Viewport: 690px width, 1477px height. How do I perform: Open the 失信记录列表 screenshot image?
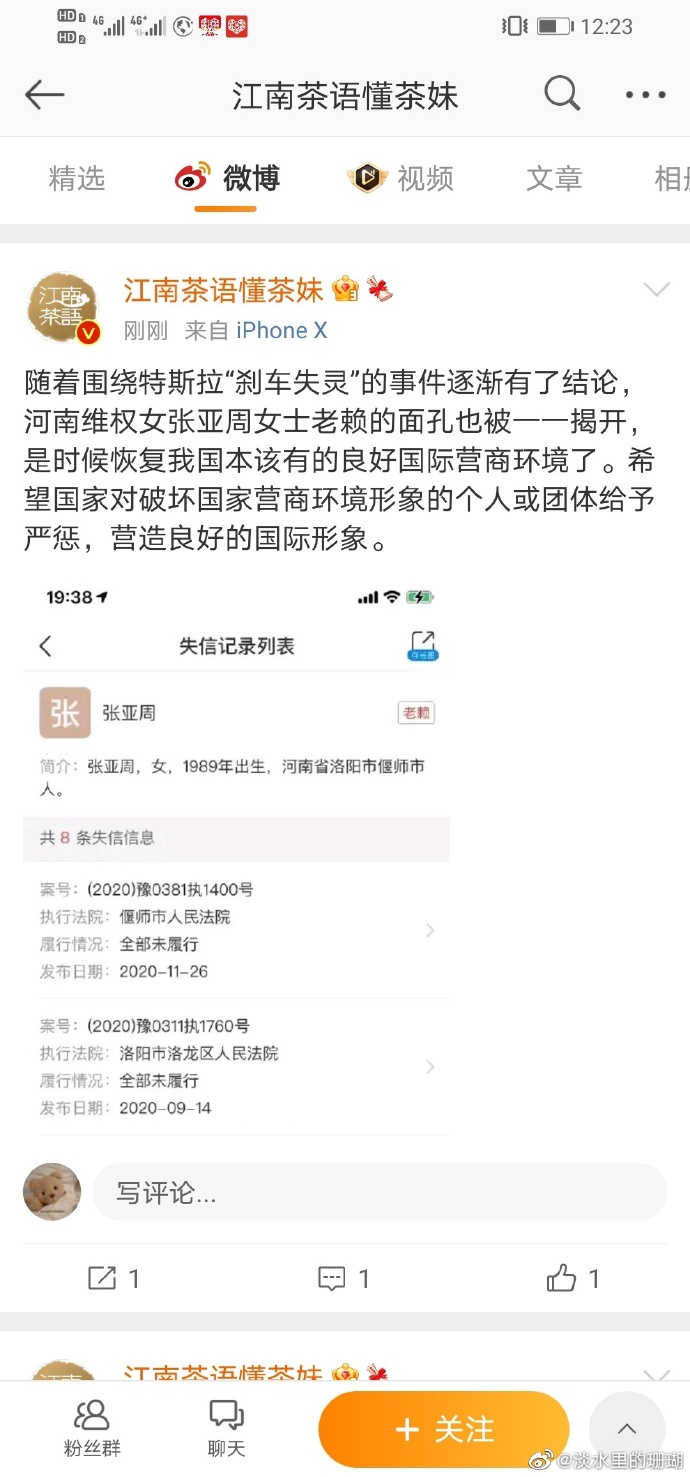tap(237, 860)
